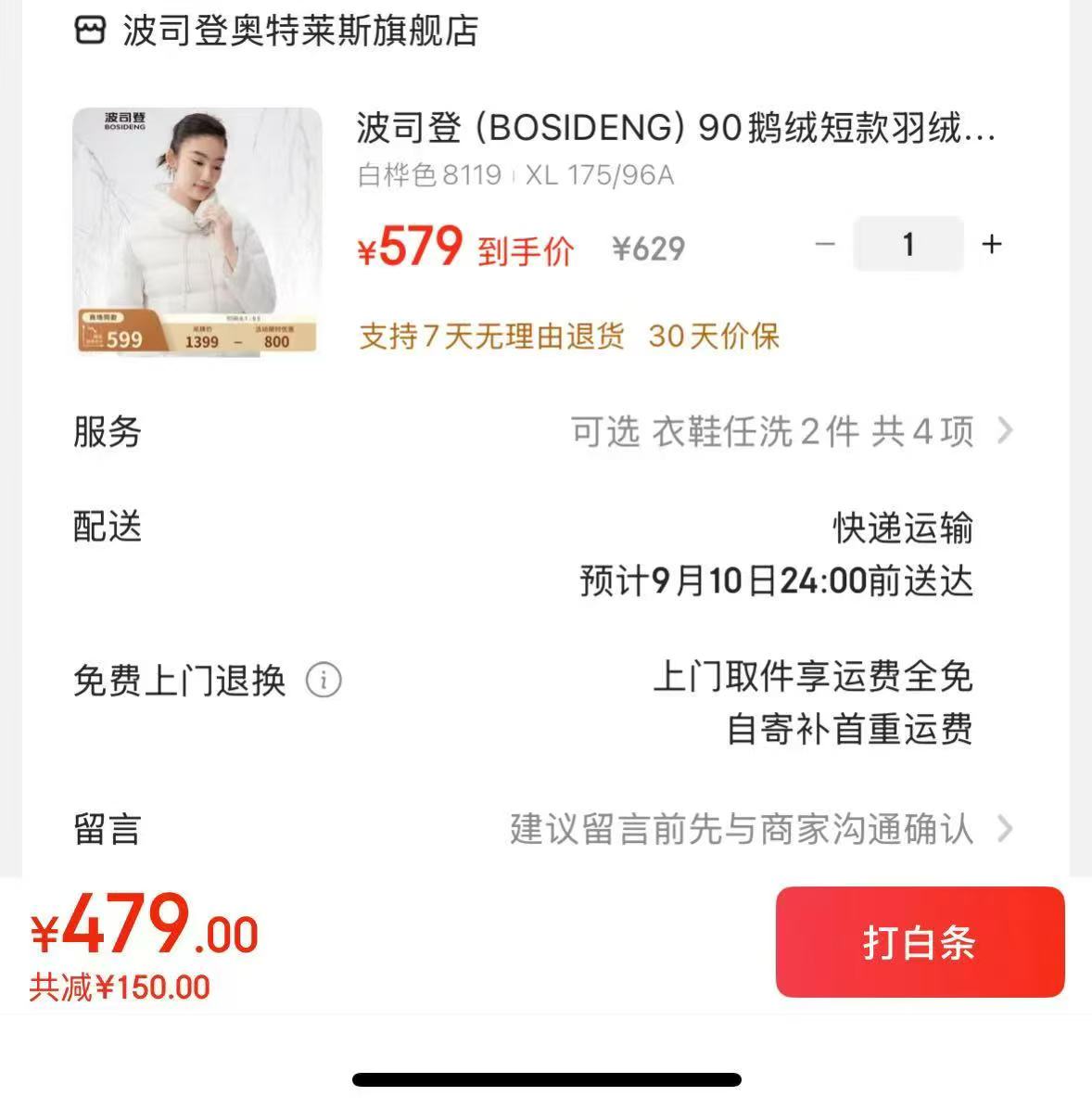The height and width of the screenshot is (1109, 1092).
Task: Select the 白桦色 8119 XL spec row
Action: coord(515,175)
